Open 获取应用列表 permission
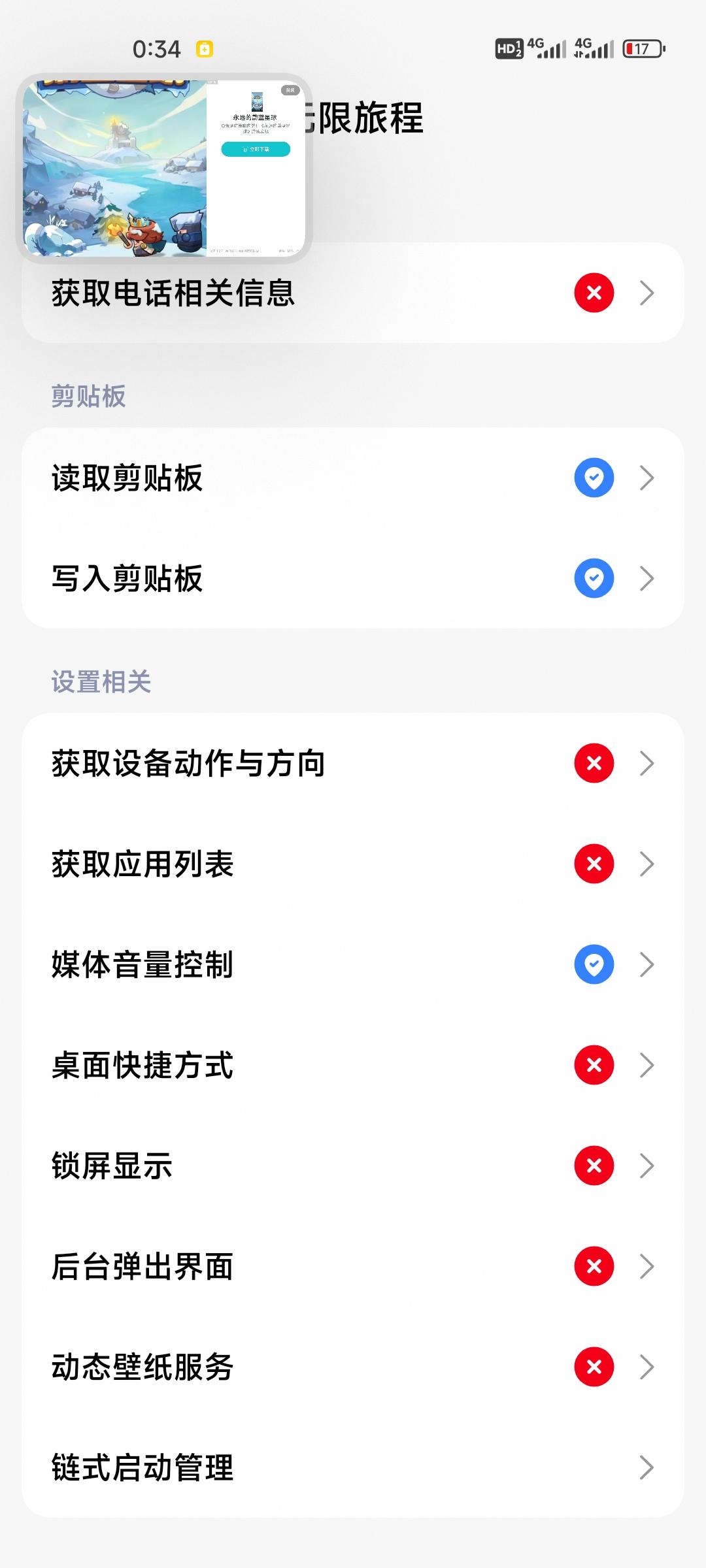 [353, 864]
